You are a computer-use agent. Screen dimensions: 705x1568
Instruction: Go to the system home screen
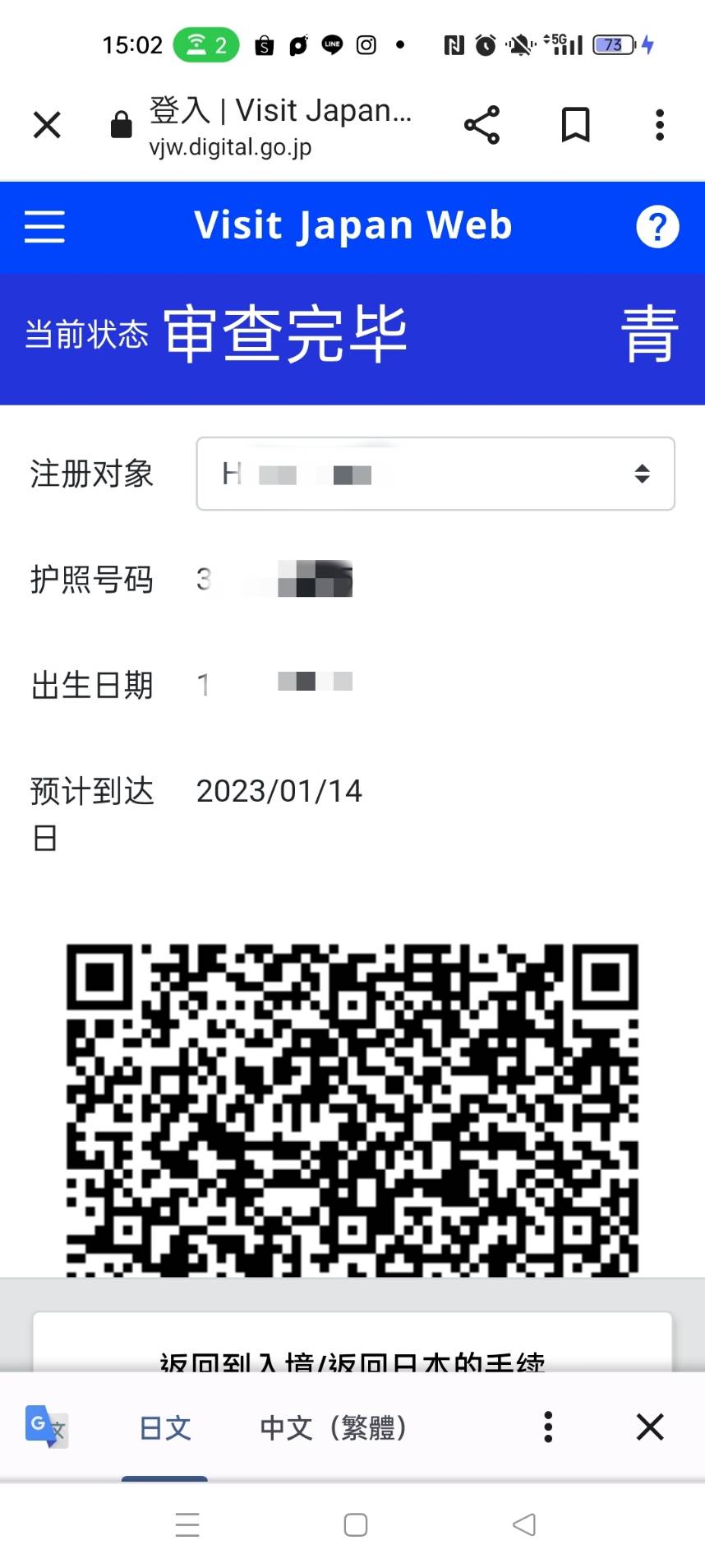pos(355,1525)
